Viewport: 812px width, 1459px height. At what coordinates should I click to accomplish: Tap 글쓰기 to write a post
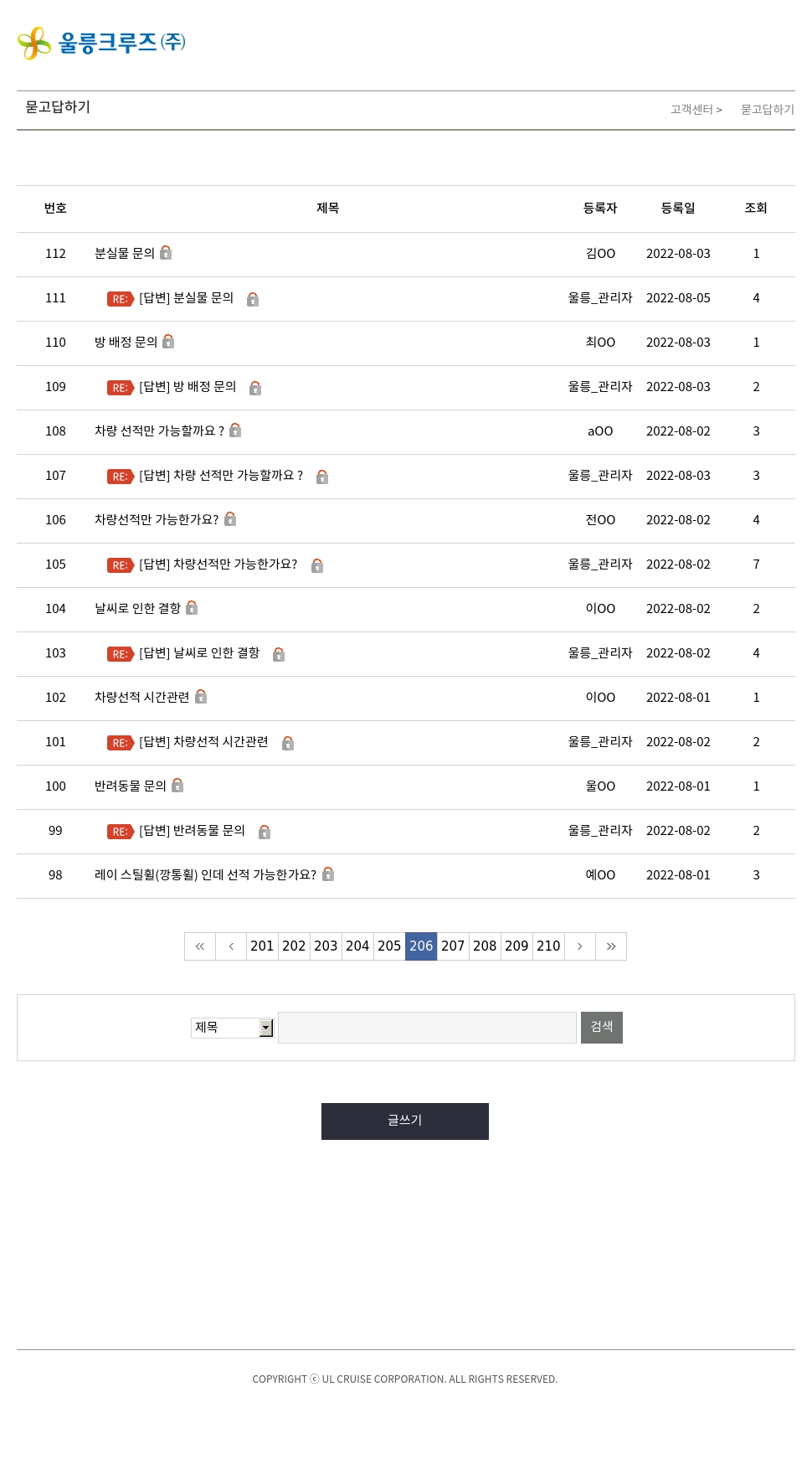pyautogui.click(x=405, y=1121)
